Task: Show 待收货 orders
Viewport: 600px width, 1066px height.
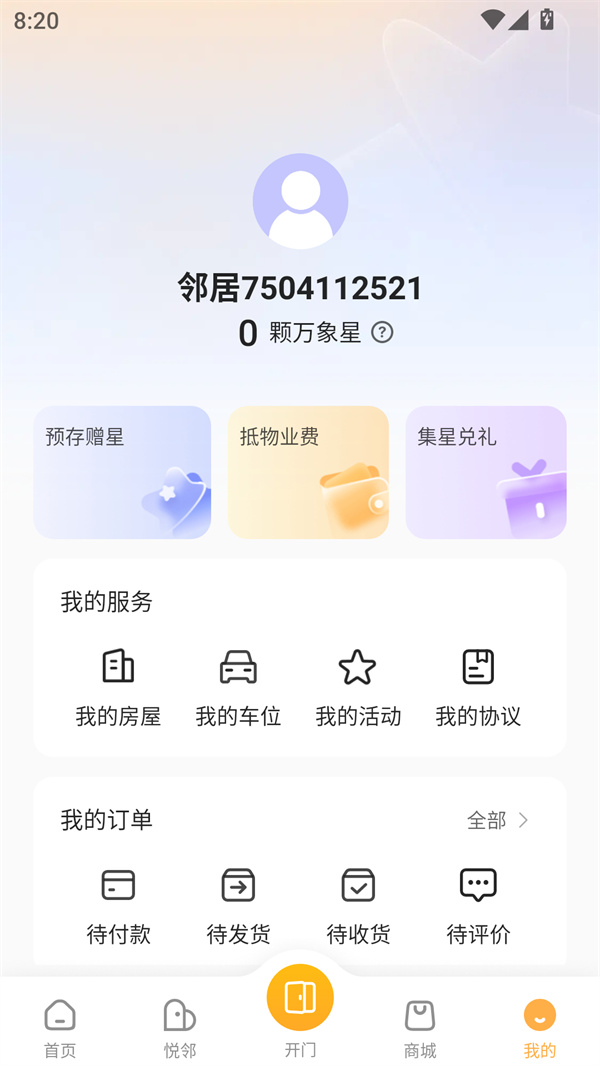Action: point(358,906)
